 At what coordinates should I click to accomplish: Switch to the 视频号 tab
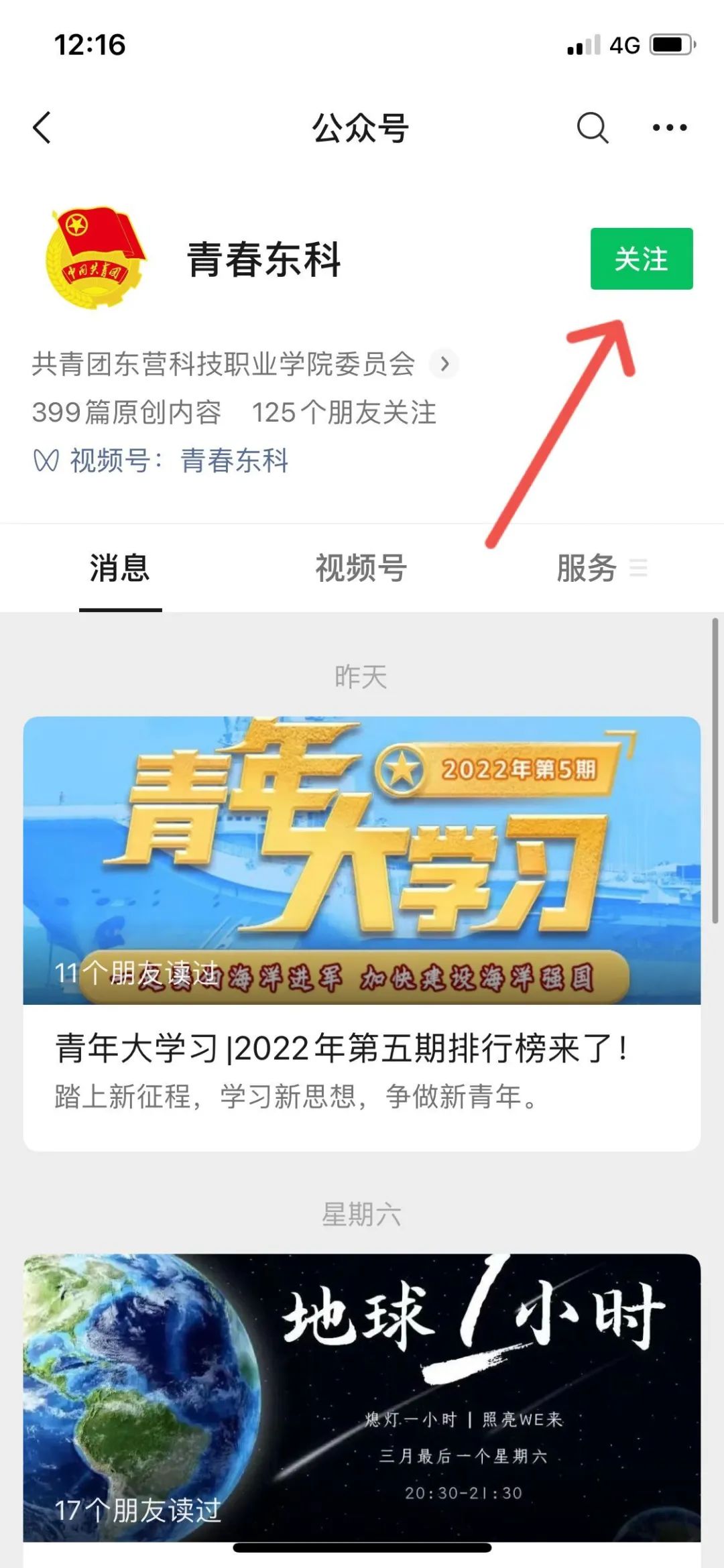click(x=361, y=568)
